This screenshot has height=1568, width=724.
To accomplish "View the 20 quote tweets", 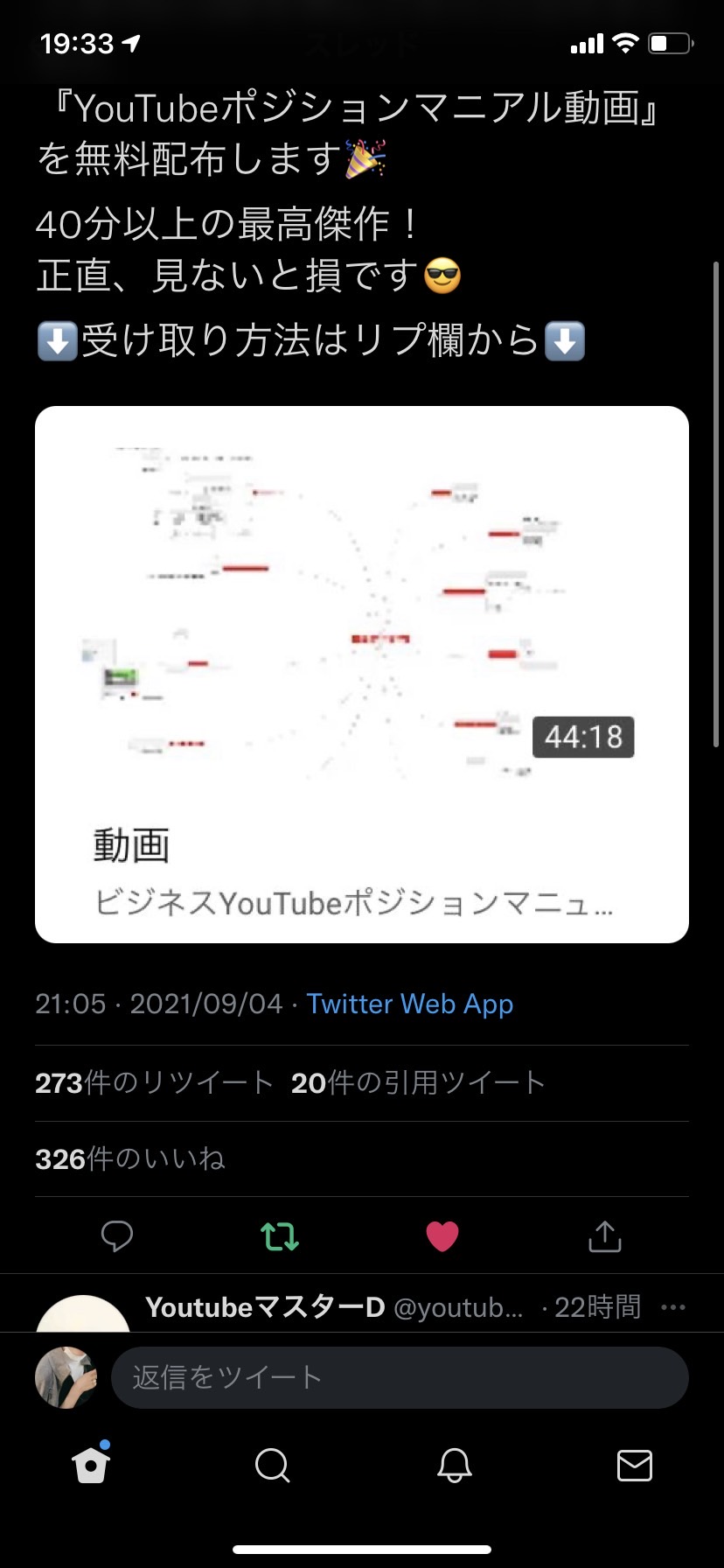I will point(418,1083).
